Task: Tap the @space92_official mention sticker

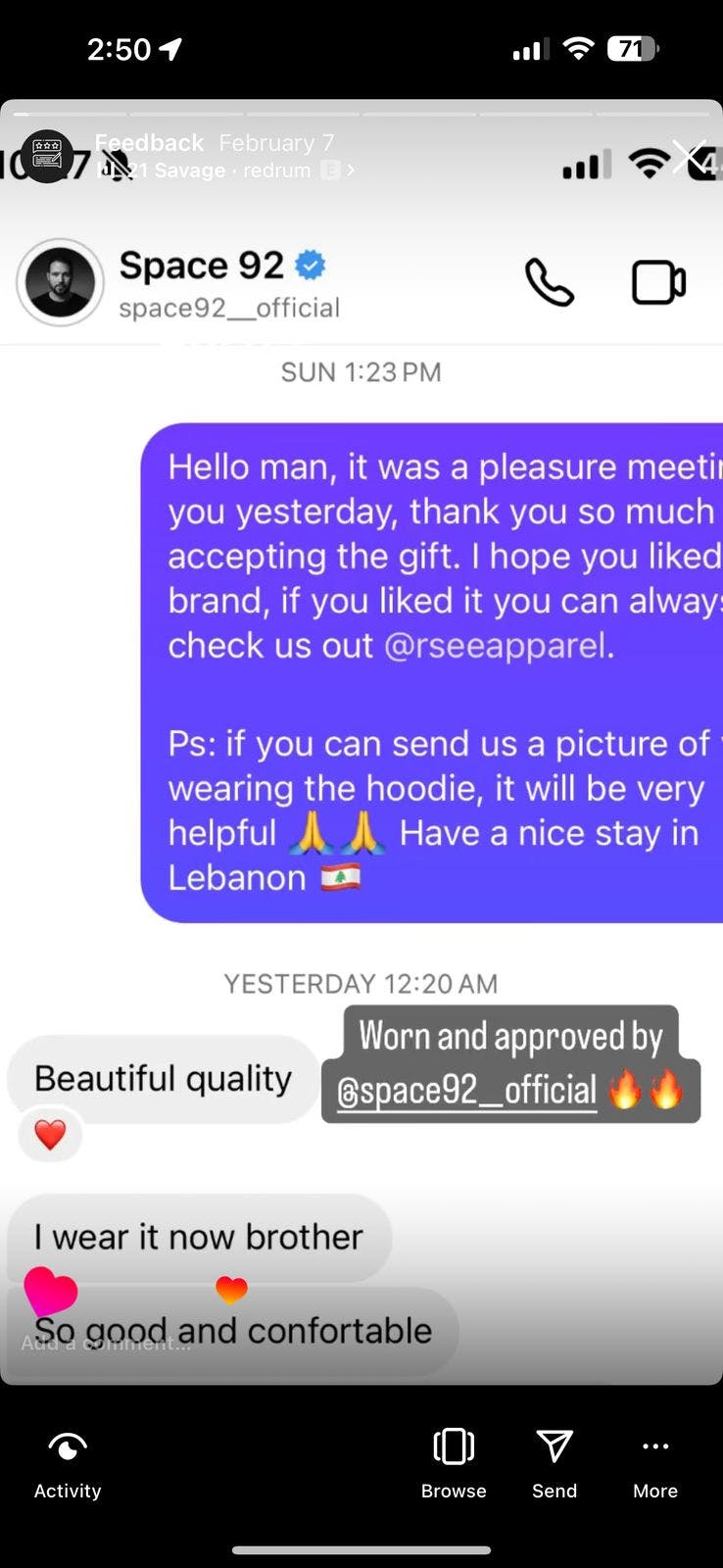Action: [466, 1091]
